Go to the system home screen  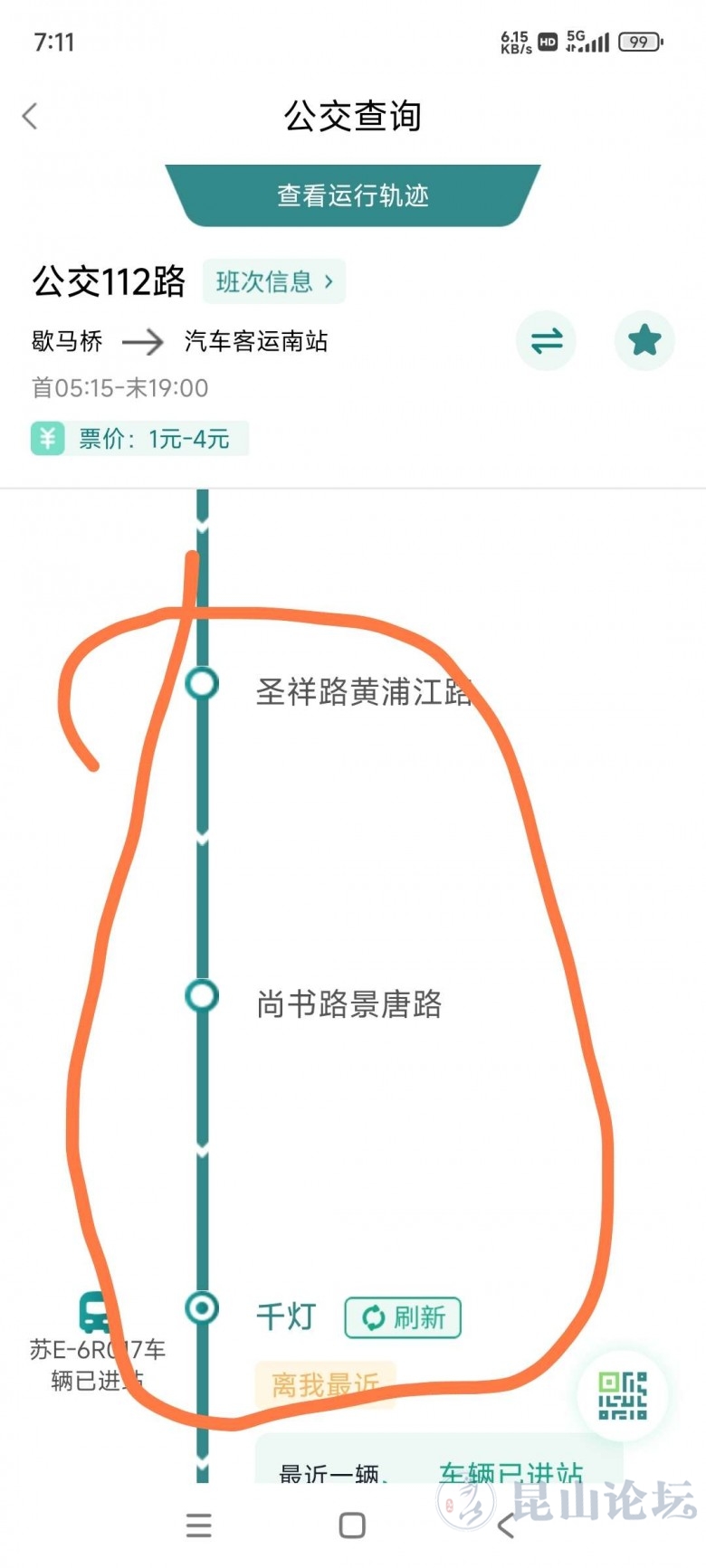[x=352, y=1526]
